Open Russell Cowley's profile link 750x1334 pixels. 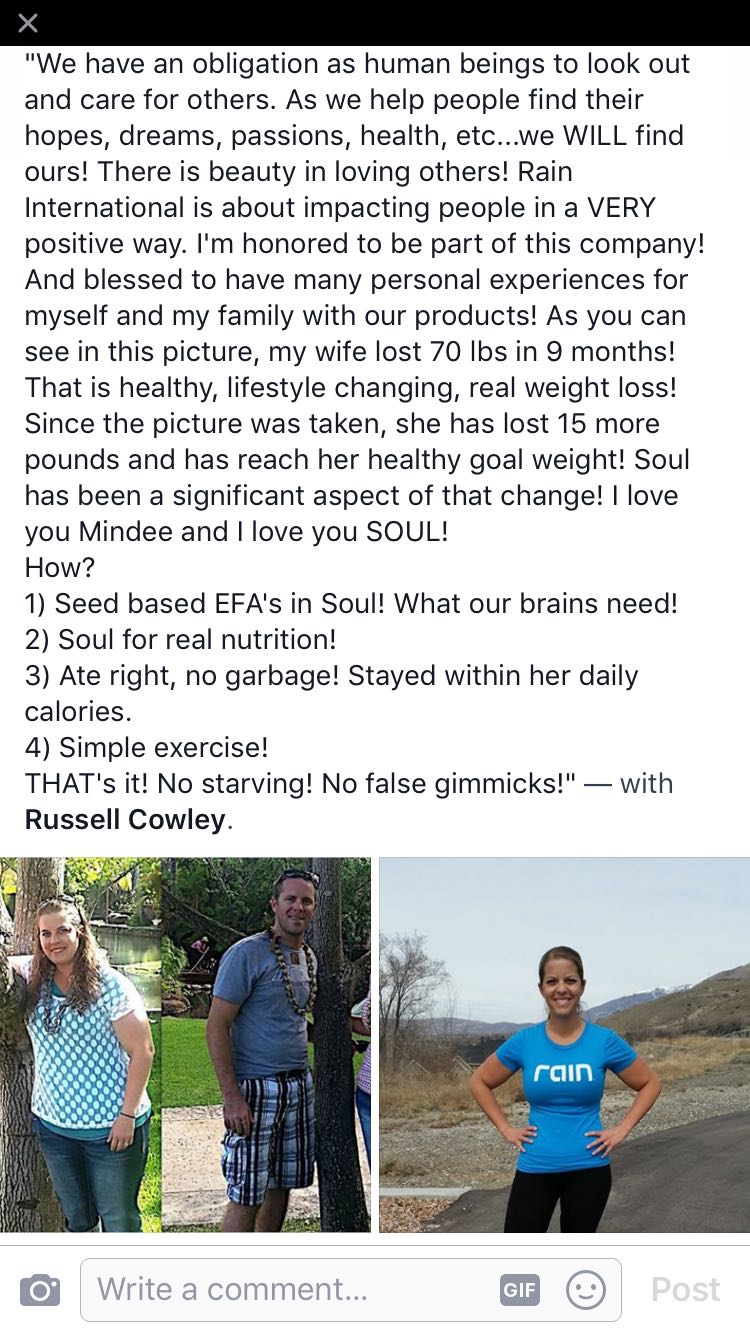[x=125, y=819]
